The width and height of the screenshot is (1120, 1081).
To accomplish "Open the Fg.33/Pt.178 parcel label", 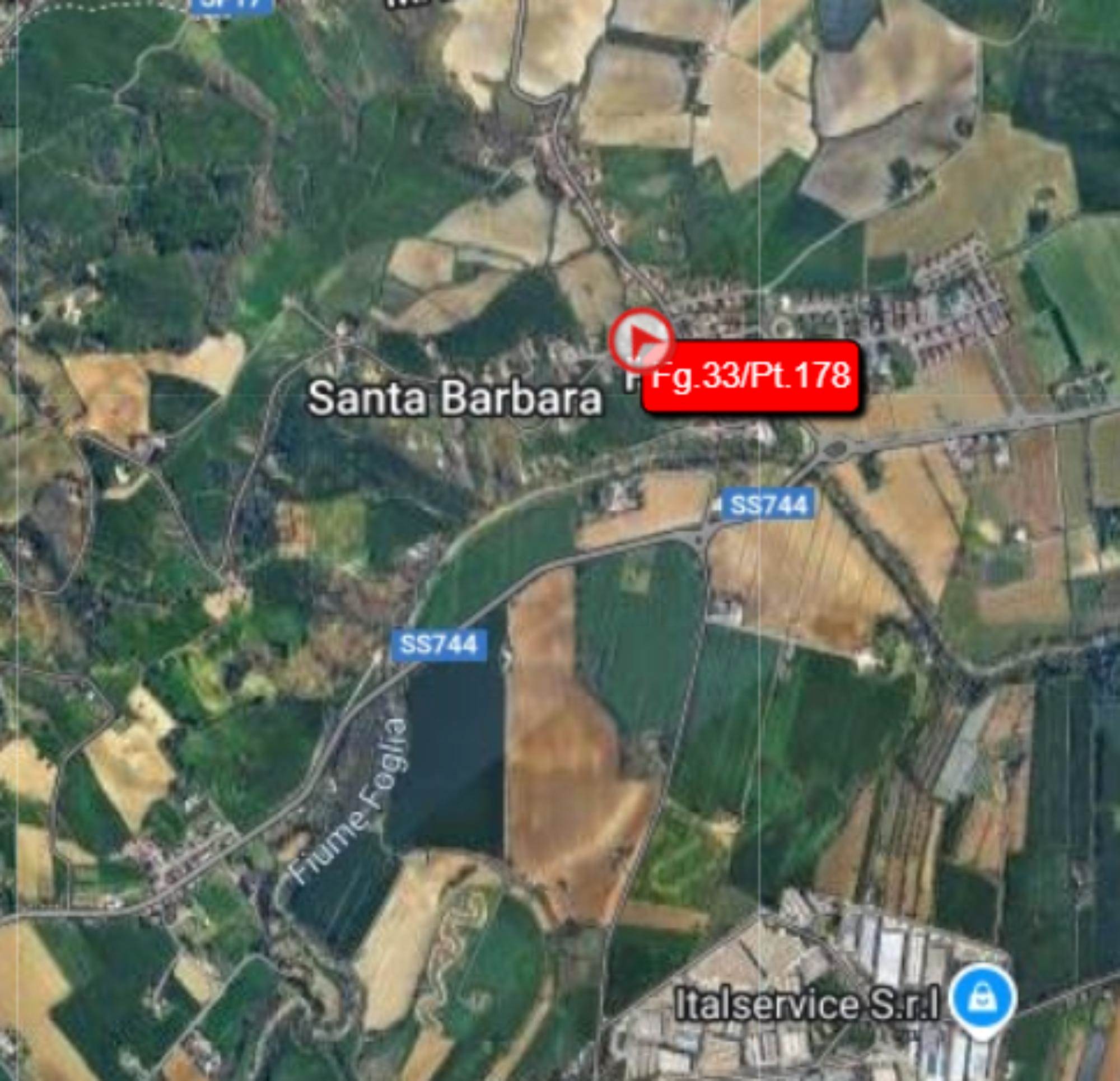I will tap(751, 377).
